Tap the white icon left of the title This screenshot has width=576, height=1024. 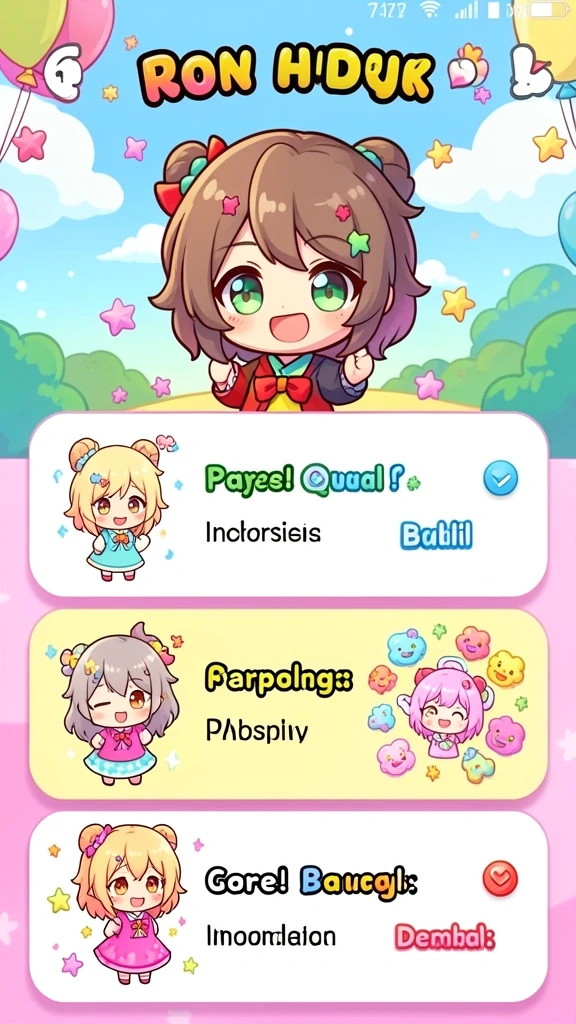(x=63, y=71)
